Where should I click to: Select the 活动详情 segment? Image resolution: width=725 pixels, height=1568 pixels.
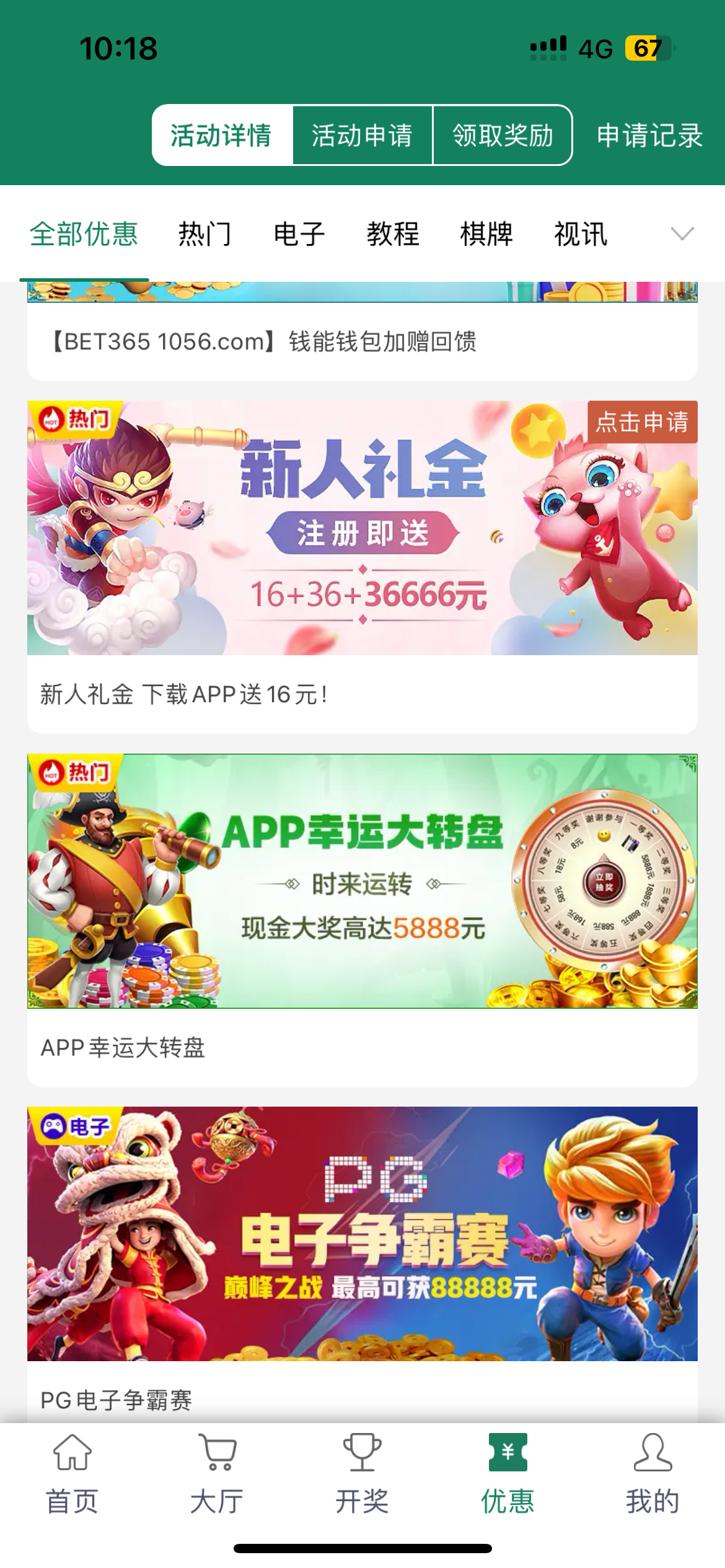[222, 136]
